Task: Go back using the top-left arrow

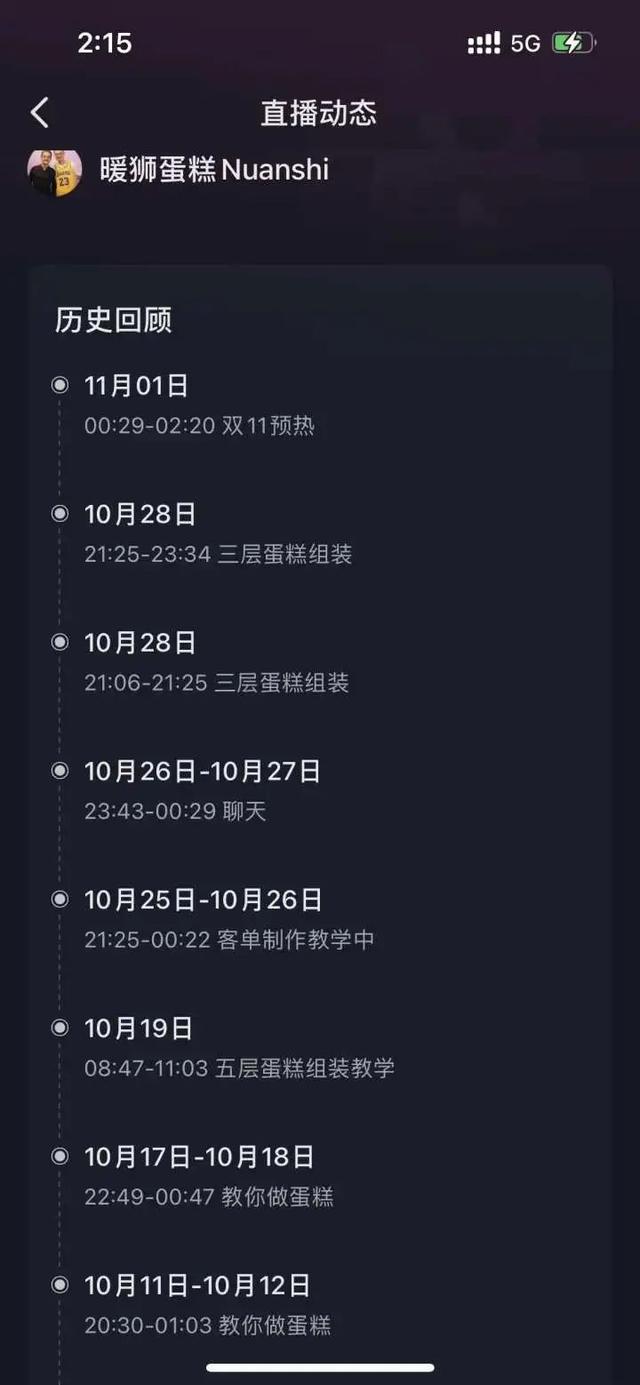Action: 39,112
